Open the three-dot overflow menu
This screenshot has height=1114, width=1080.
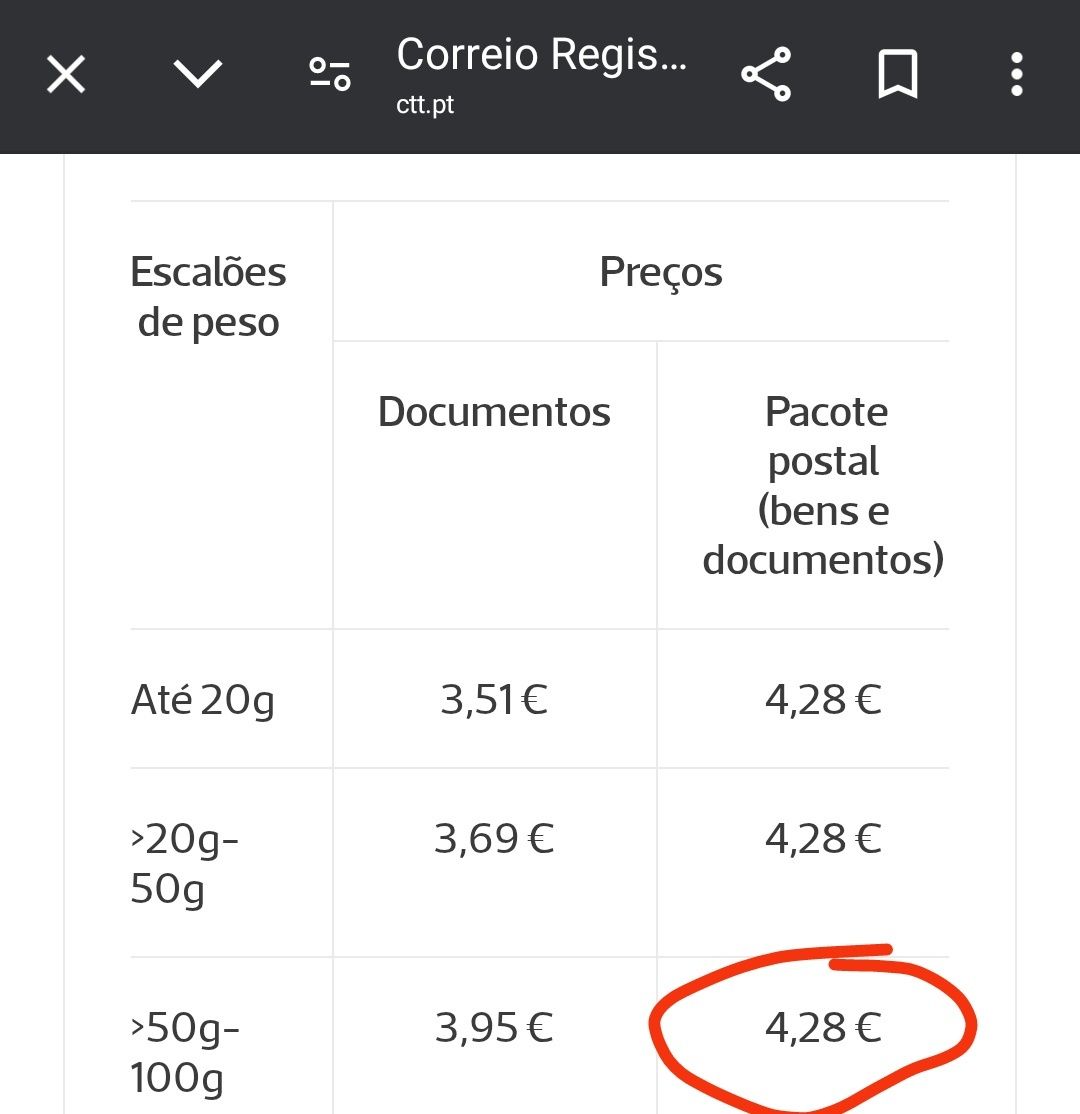(x=1016, y=75)
